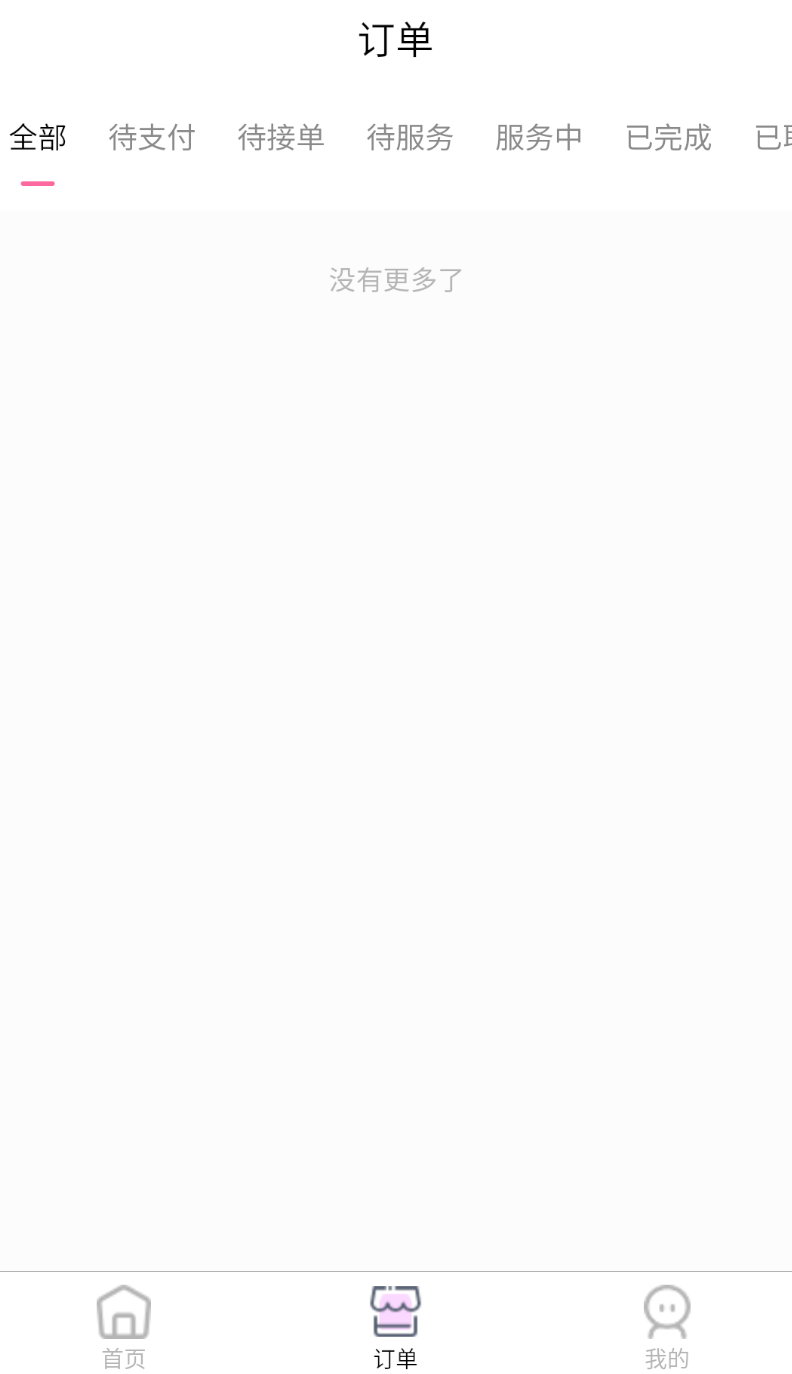Switch to the 已完成 tab
Viewport: 792px width, 1374px height.
[668, 138]
